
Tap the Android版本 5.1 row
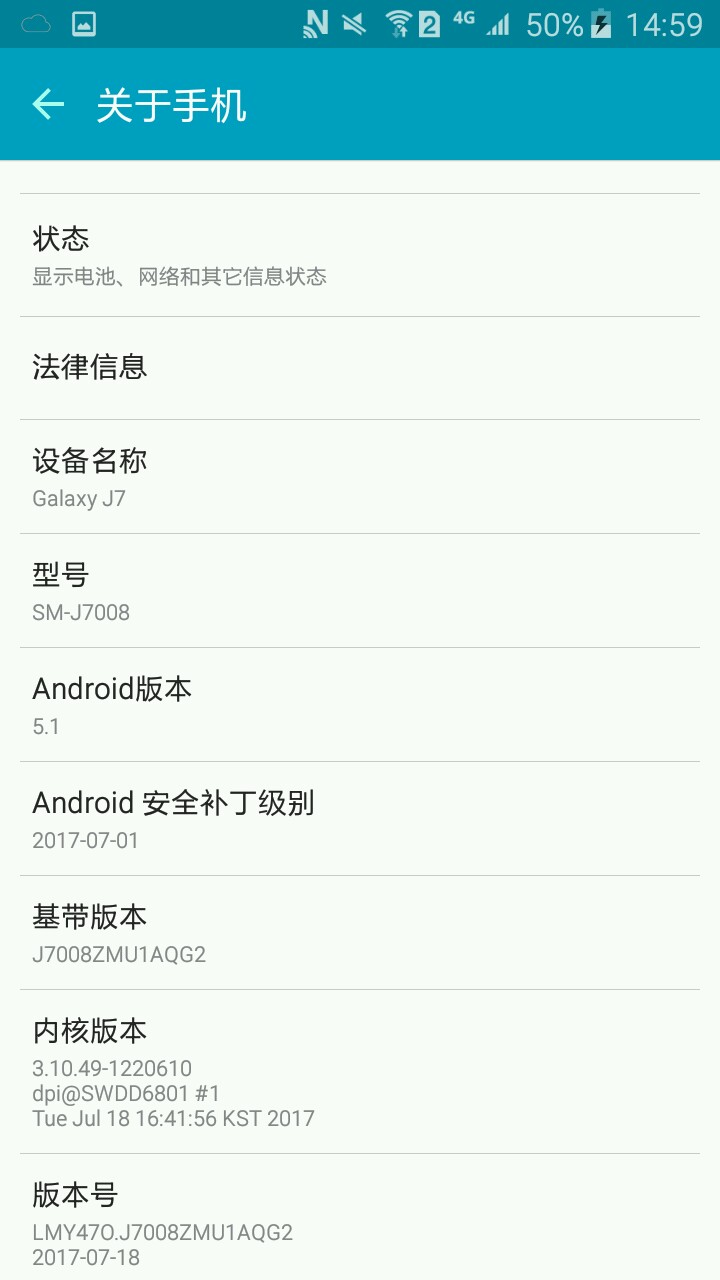[x=360, y=705]
